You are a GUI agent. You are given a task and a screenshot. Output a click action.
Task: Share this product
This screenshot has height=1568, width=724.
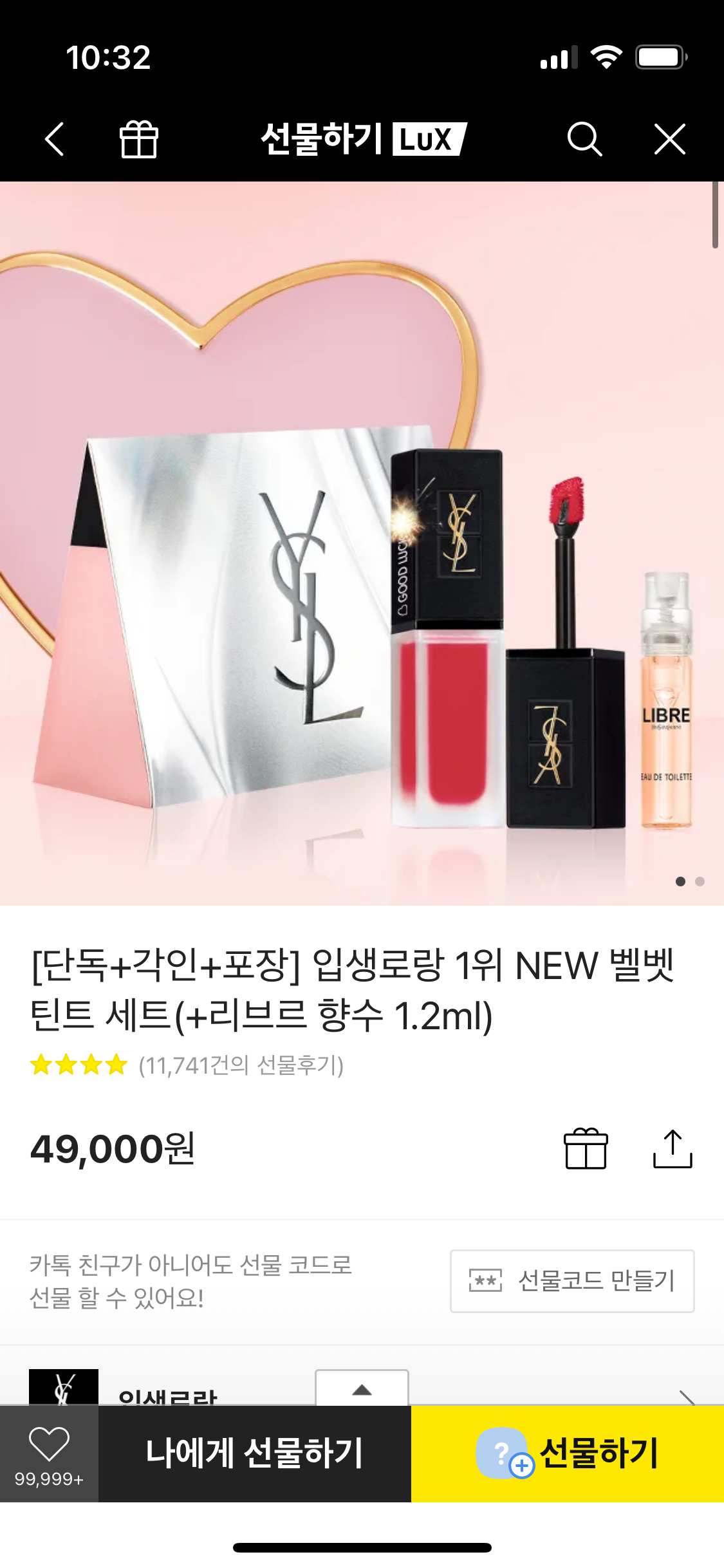(x=672, y=1149)
